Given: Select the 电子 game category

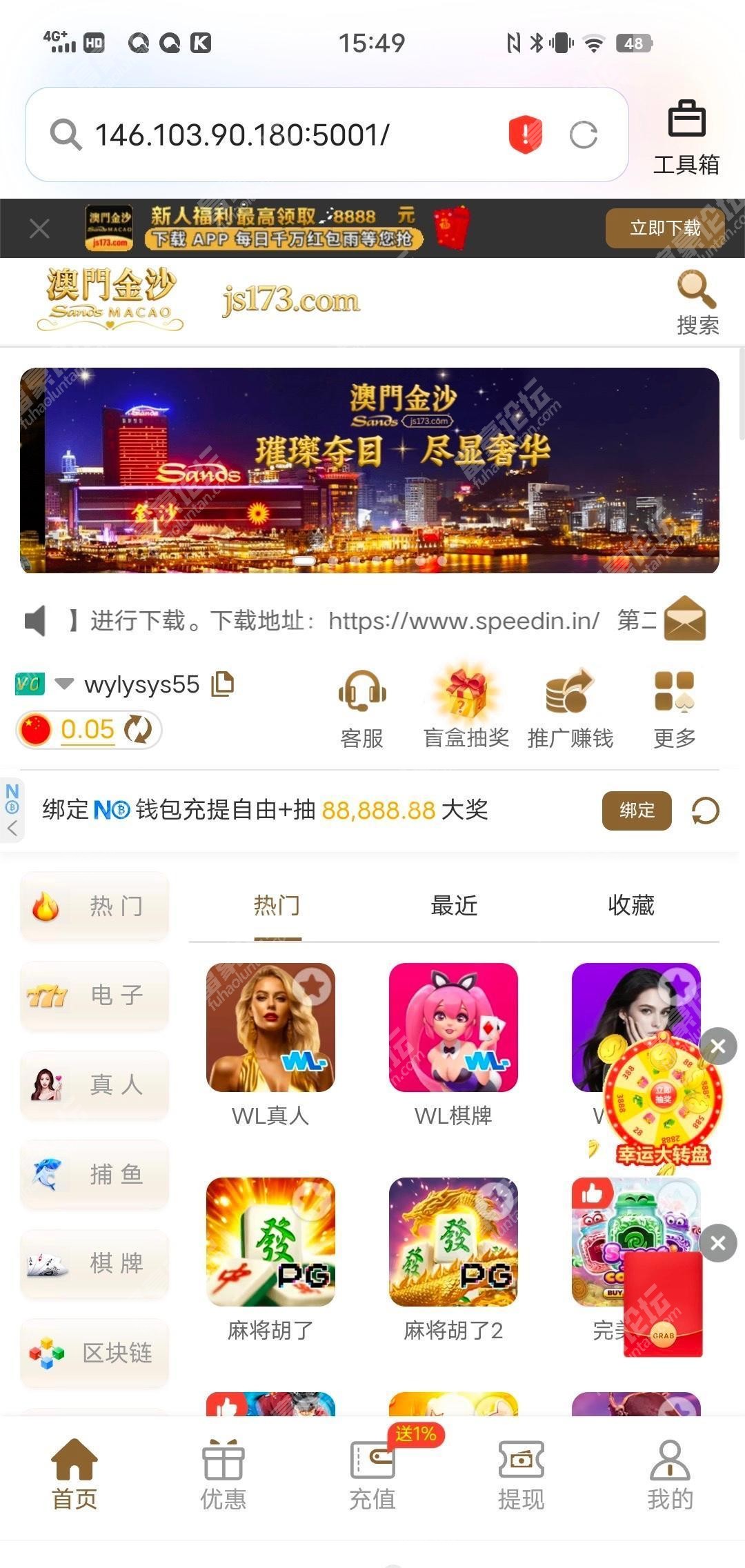Looking at the screenshot, I should coord(95,995).
